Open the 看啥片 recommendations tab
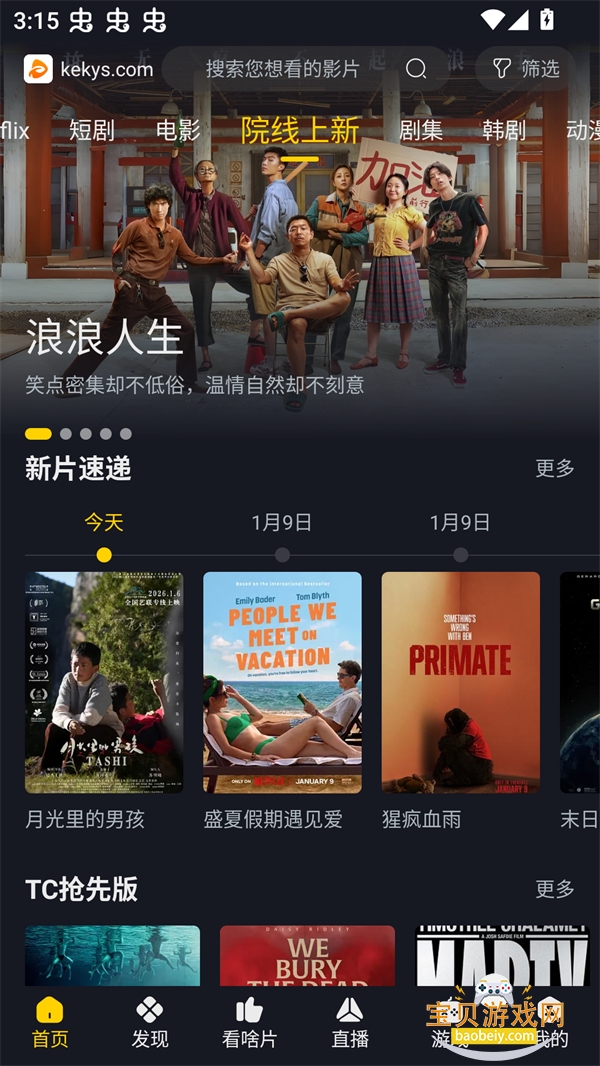600x1066 pixels. click(x=249, y=1022)
